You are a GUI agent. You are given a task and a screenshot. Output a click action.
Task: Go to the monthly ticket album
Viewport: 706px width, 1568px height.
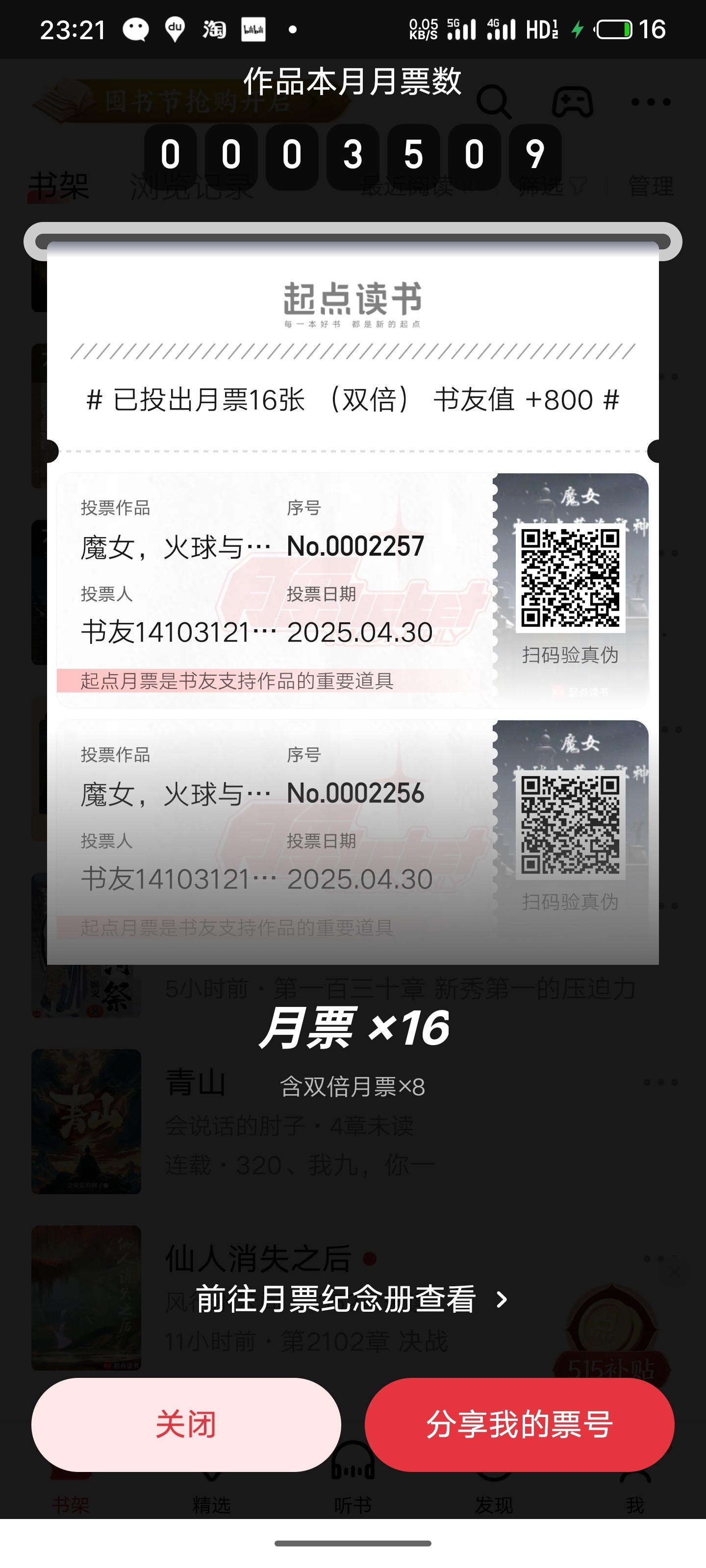pos(352,1299)
